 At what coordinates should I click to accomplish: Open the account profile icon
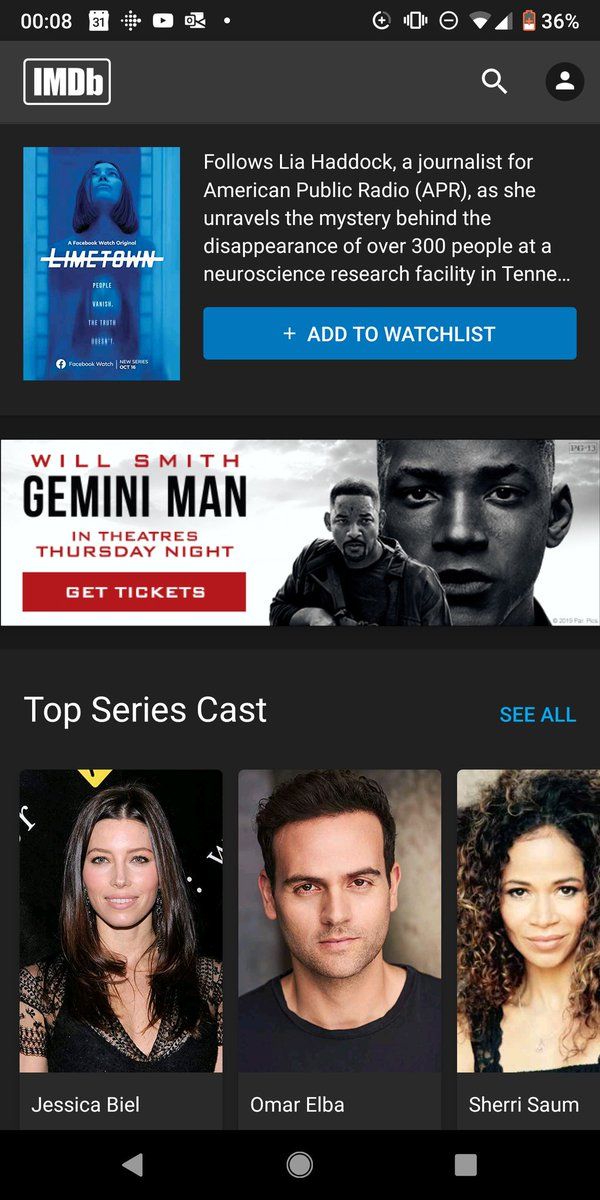[x=565, y=82]
